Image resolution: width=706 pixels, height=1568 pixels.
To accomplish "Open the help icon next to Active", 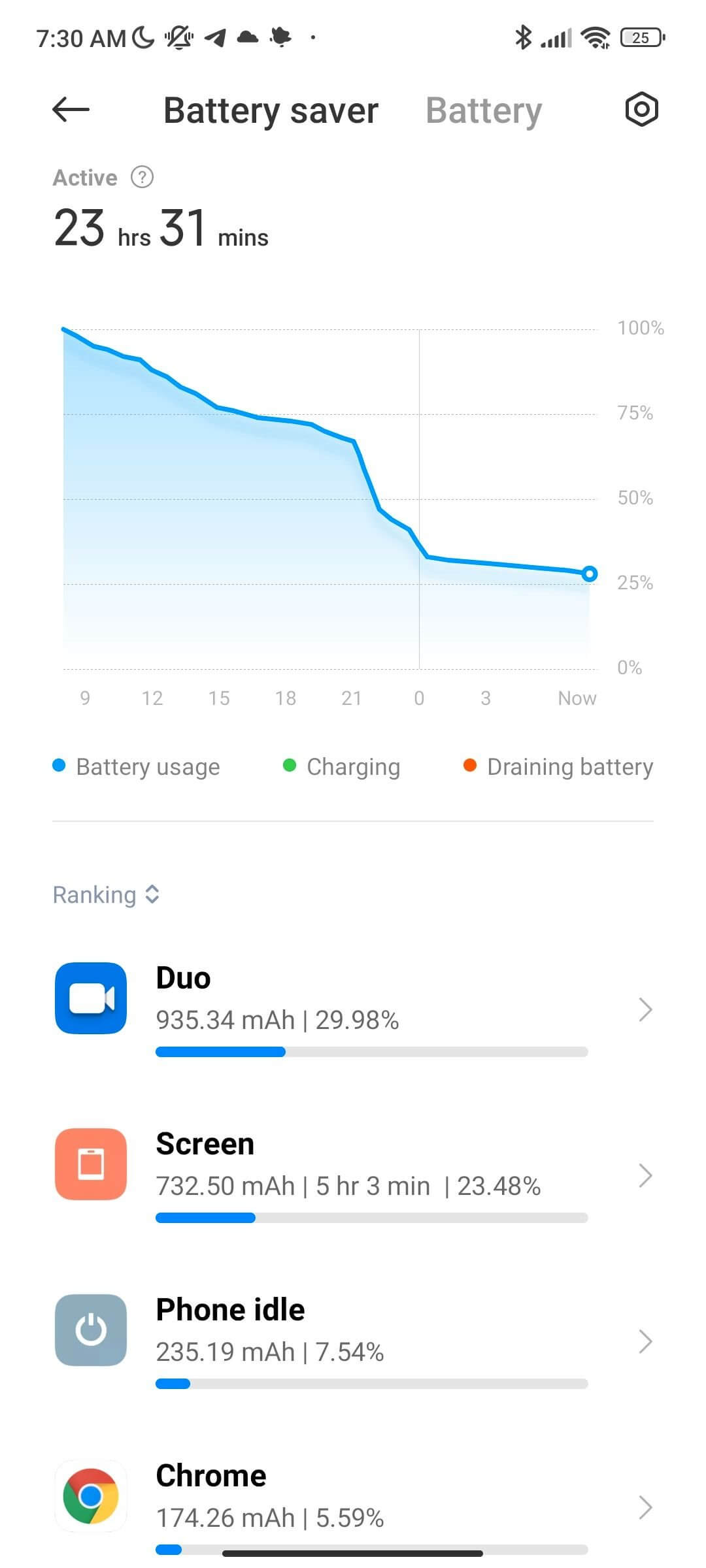I will (142, 177).
